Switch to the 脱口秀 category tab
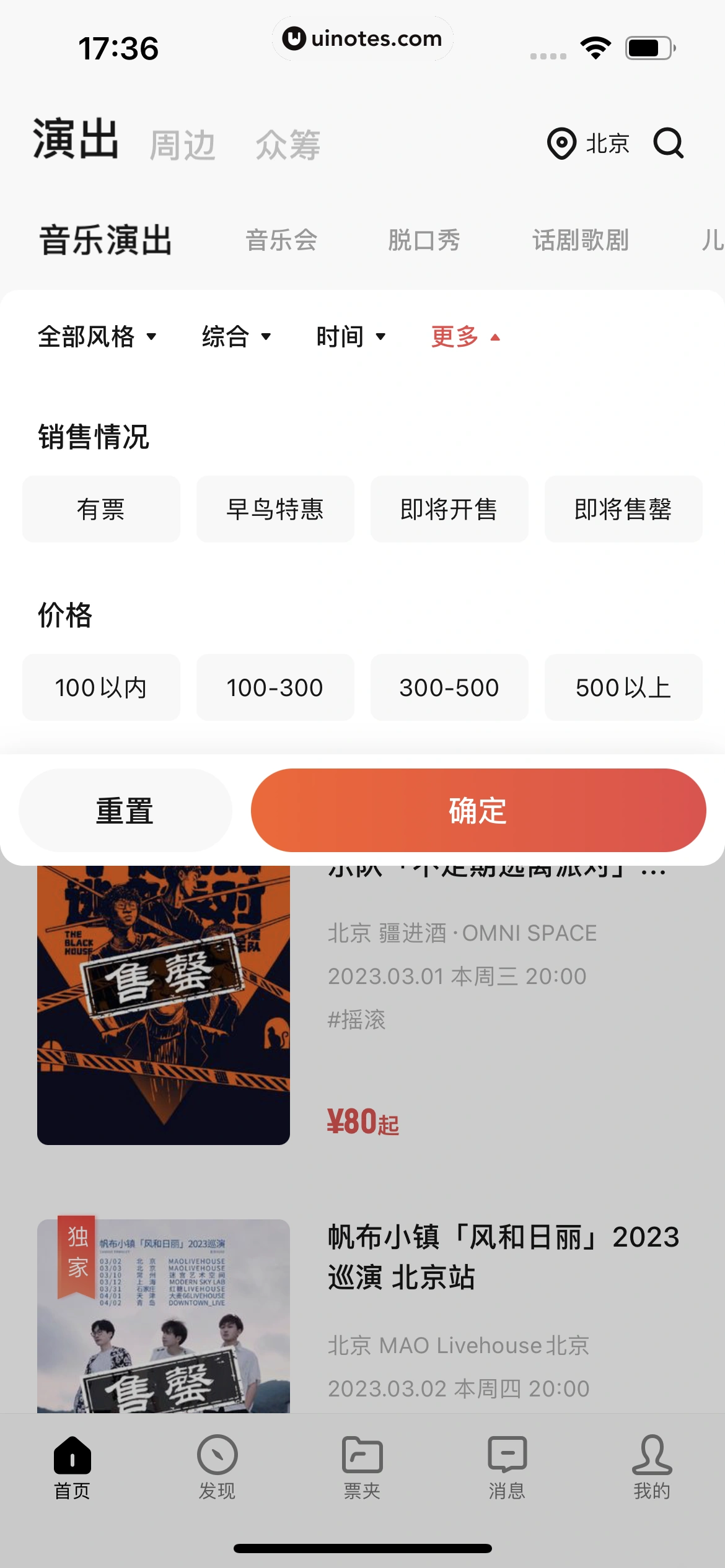Image resolution: width=725 pixels, height=1568 pixels. (x=424, y=240)
